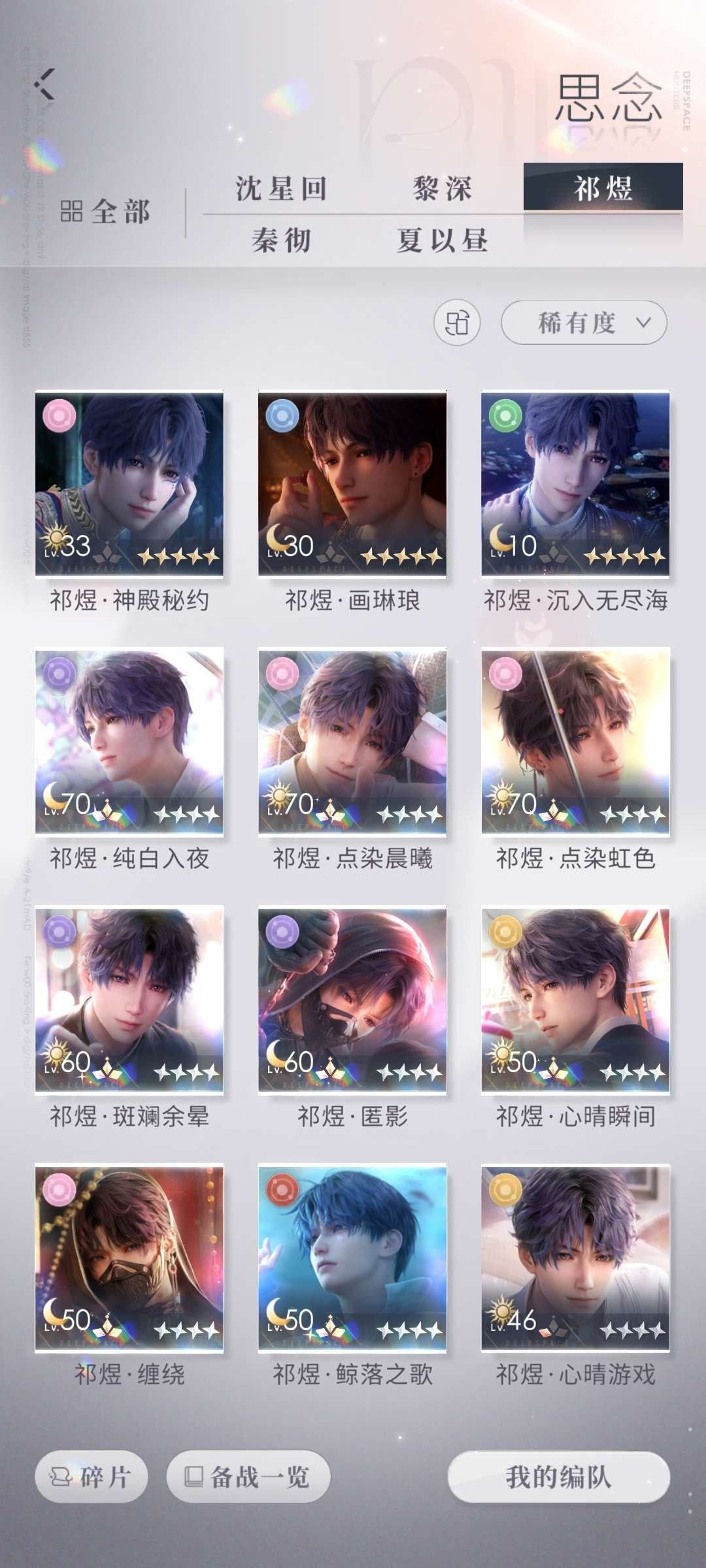Select the 秦彻 character tab
Image resolution: width=706 pixels, height=1568 pixels.
click(x=281, y=240)
